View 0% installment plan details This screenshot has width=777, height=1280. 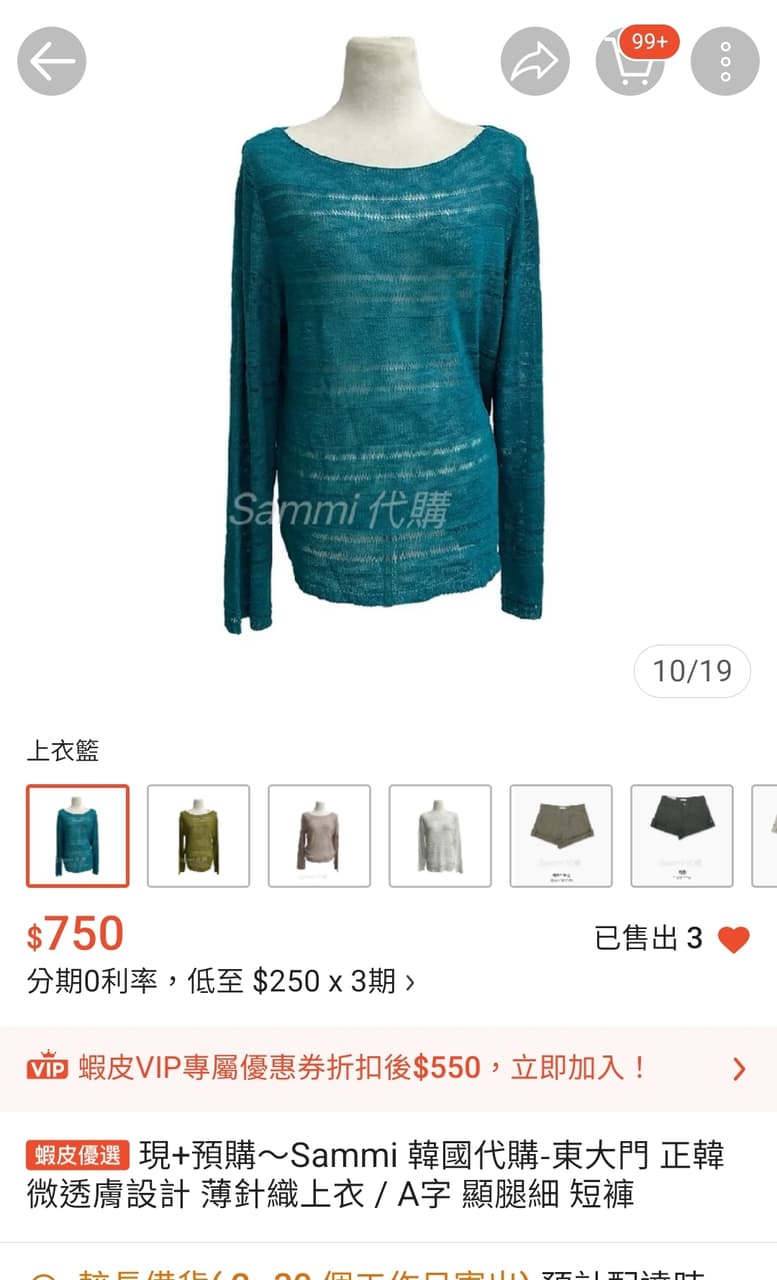(x=220, y=981)
